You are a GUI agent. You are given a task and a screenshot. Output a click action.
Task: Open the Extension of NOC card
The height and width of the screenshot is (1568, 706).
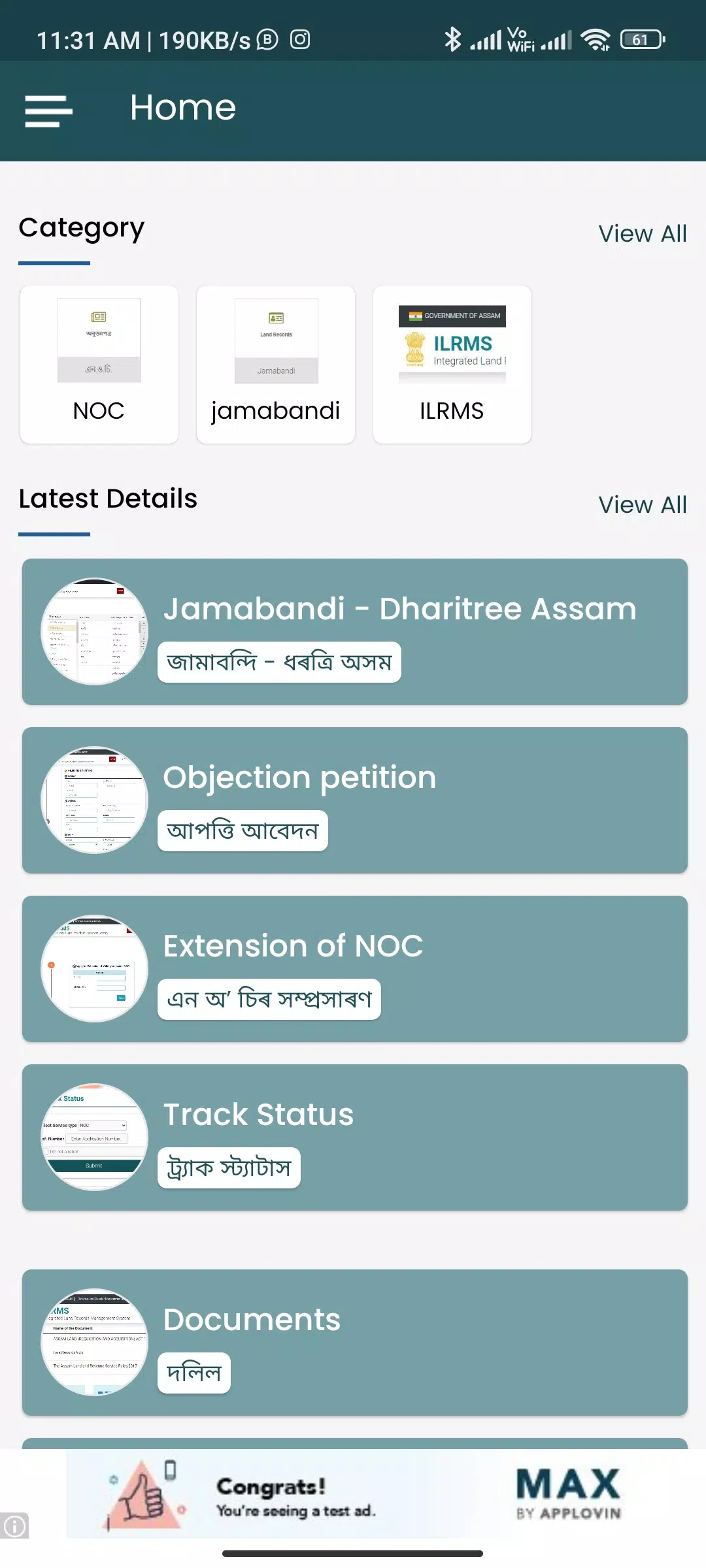(355, 969)
